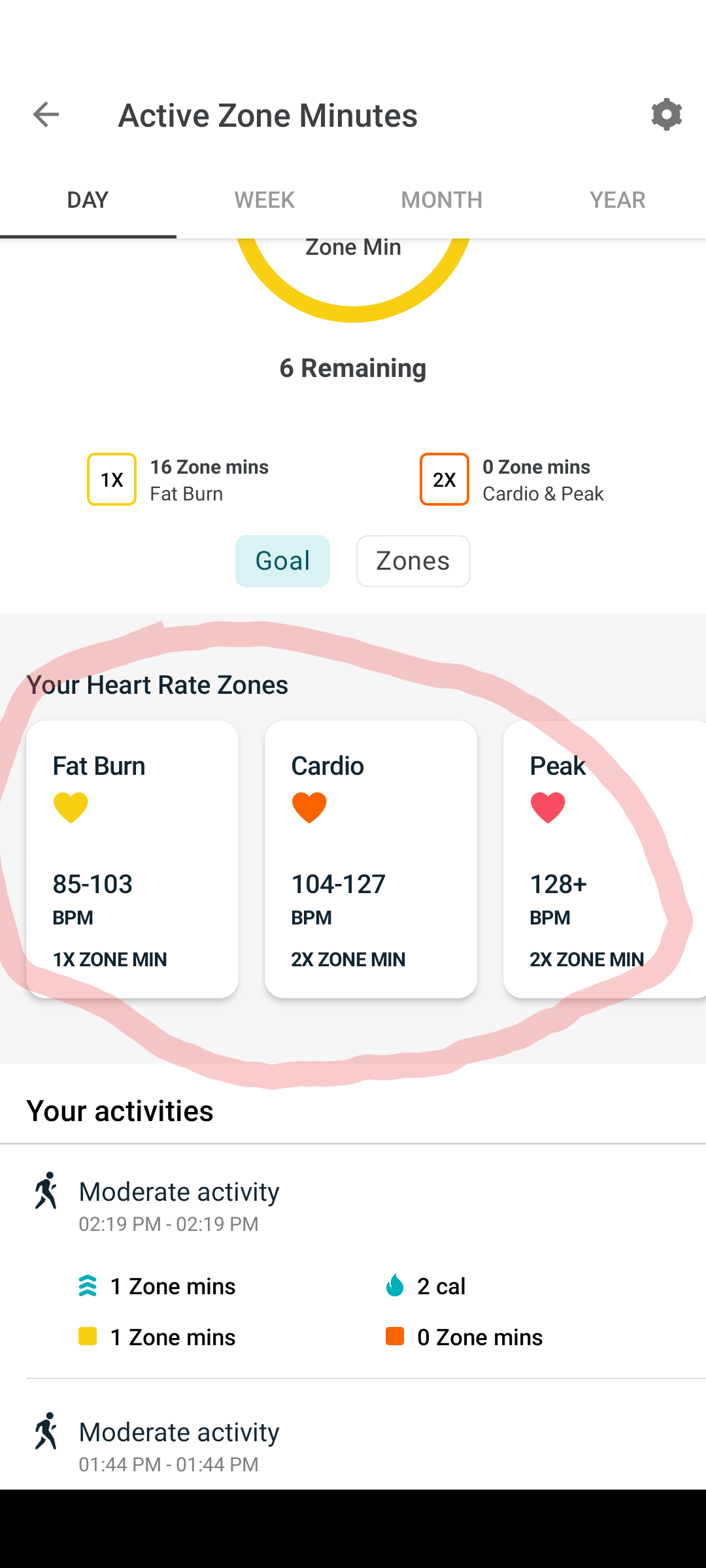Select the Day tab
Viewport: 706px width, 1568px height.
[88, 200]
